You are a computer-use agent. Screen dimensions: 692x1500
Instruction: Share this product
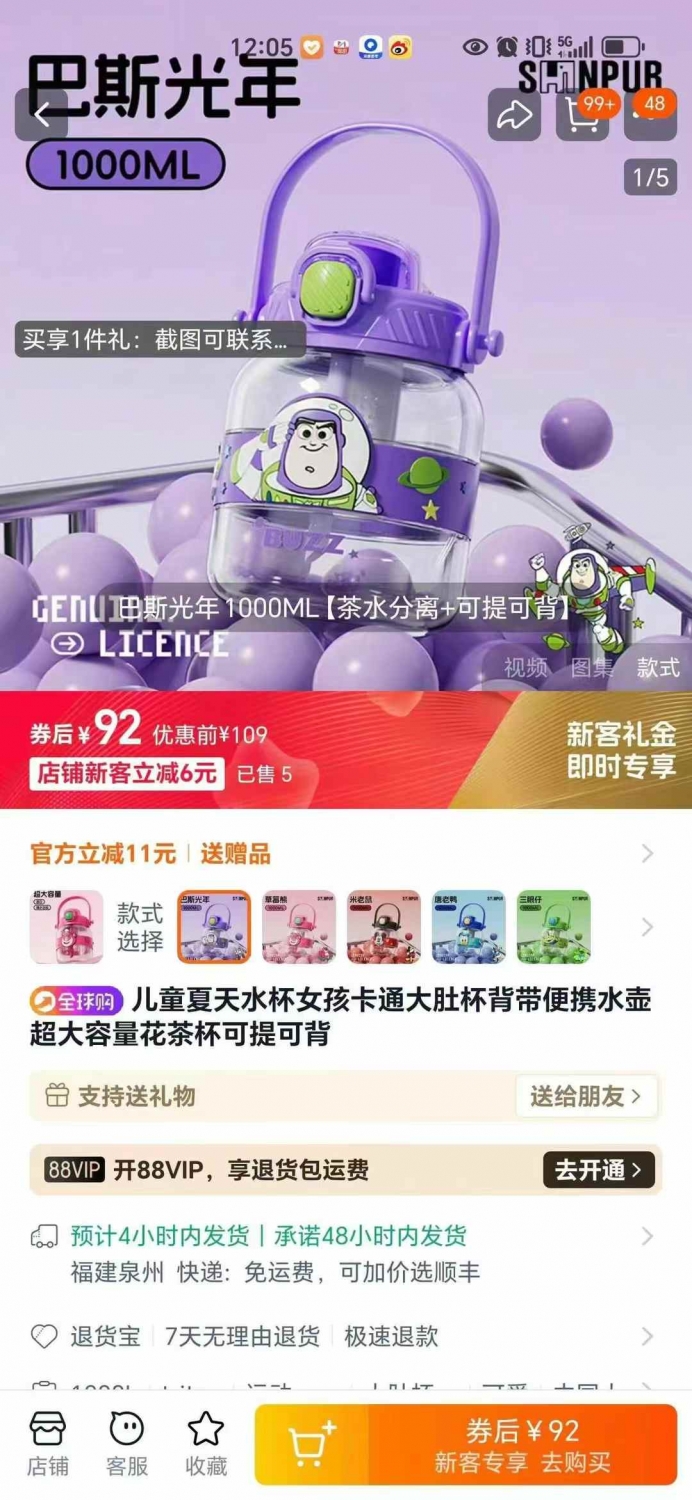514,114
